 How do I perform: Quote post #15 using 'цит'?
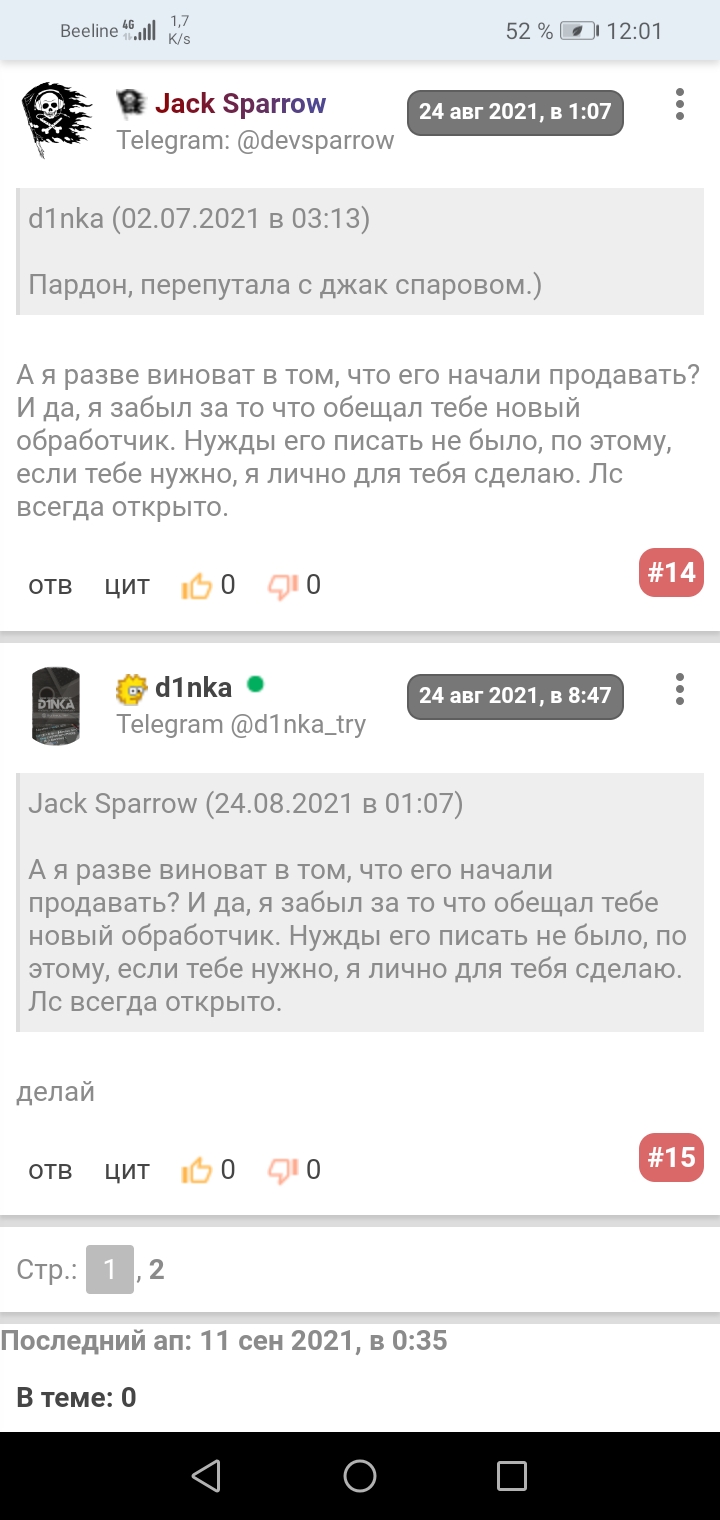coord(127,1170)
